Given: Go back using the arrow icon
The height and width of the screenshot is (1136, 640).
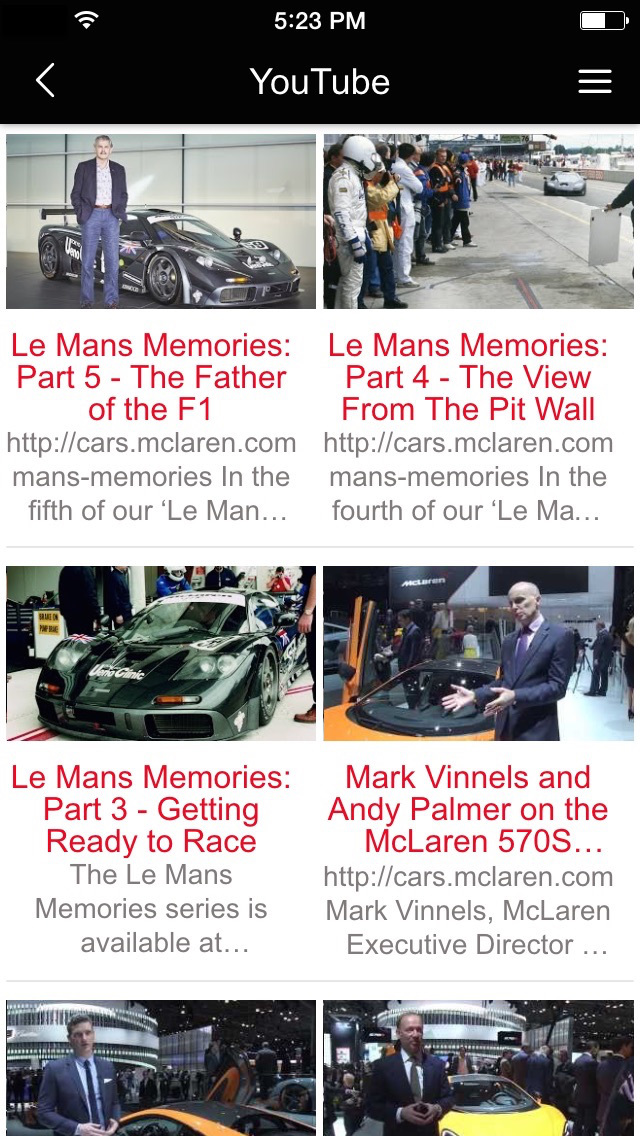Looking at the screenshot, I should point(45,80).
